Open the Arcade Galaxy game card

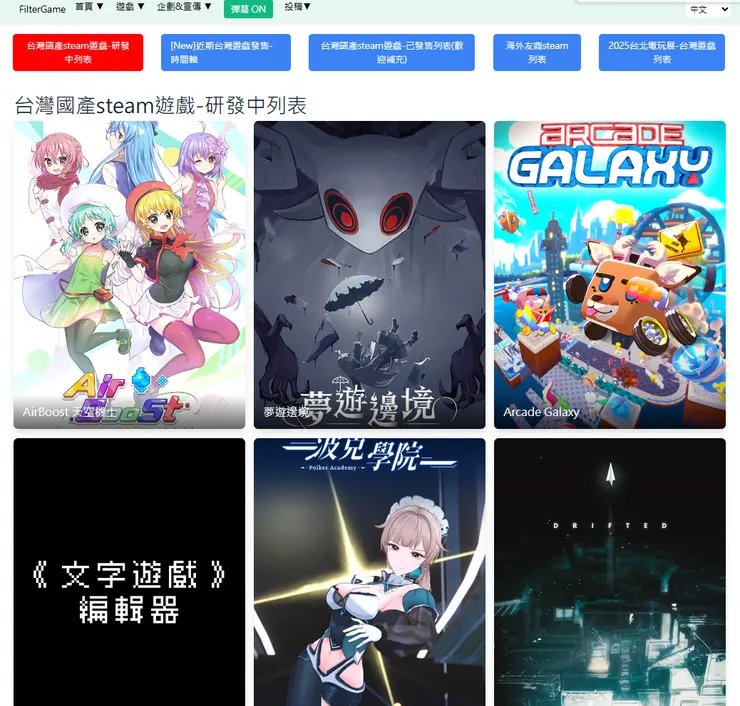[609, 275]
